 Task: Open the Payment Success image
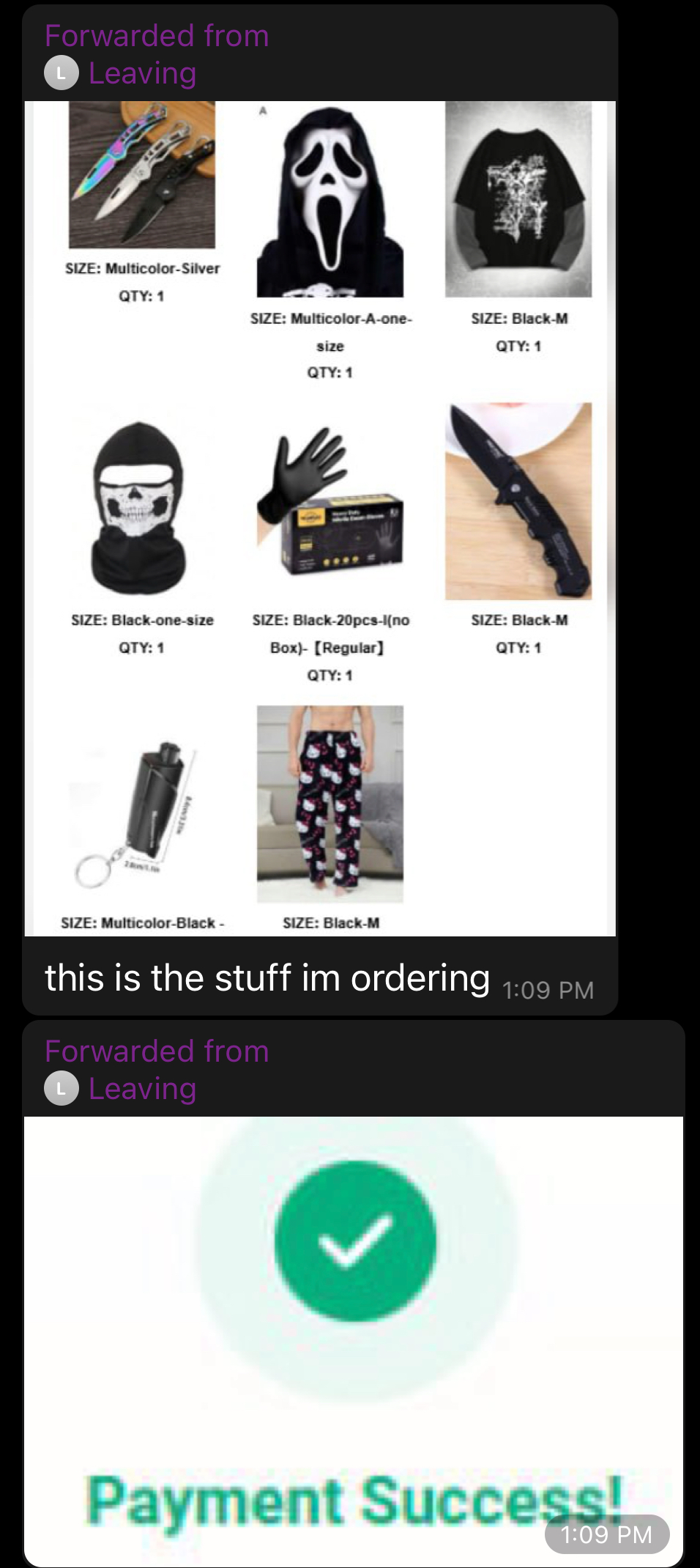[x=354, y=1342]
